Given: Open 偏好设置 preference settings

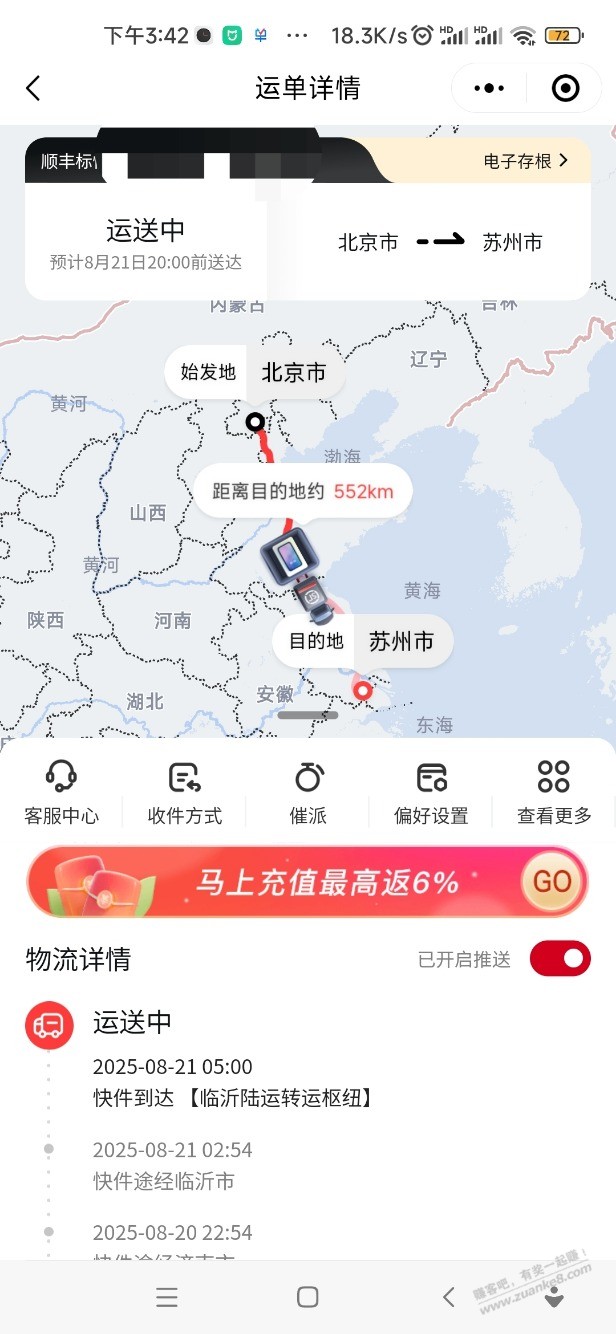Looking at the screenshot, I should pyautogui.click(x=431, y=791).
